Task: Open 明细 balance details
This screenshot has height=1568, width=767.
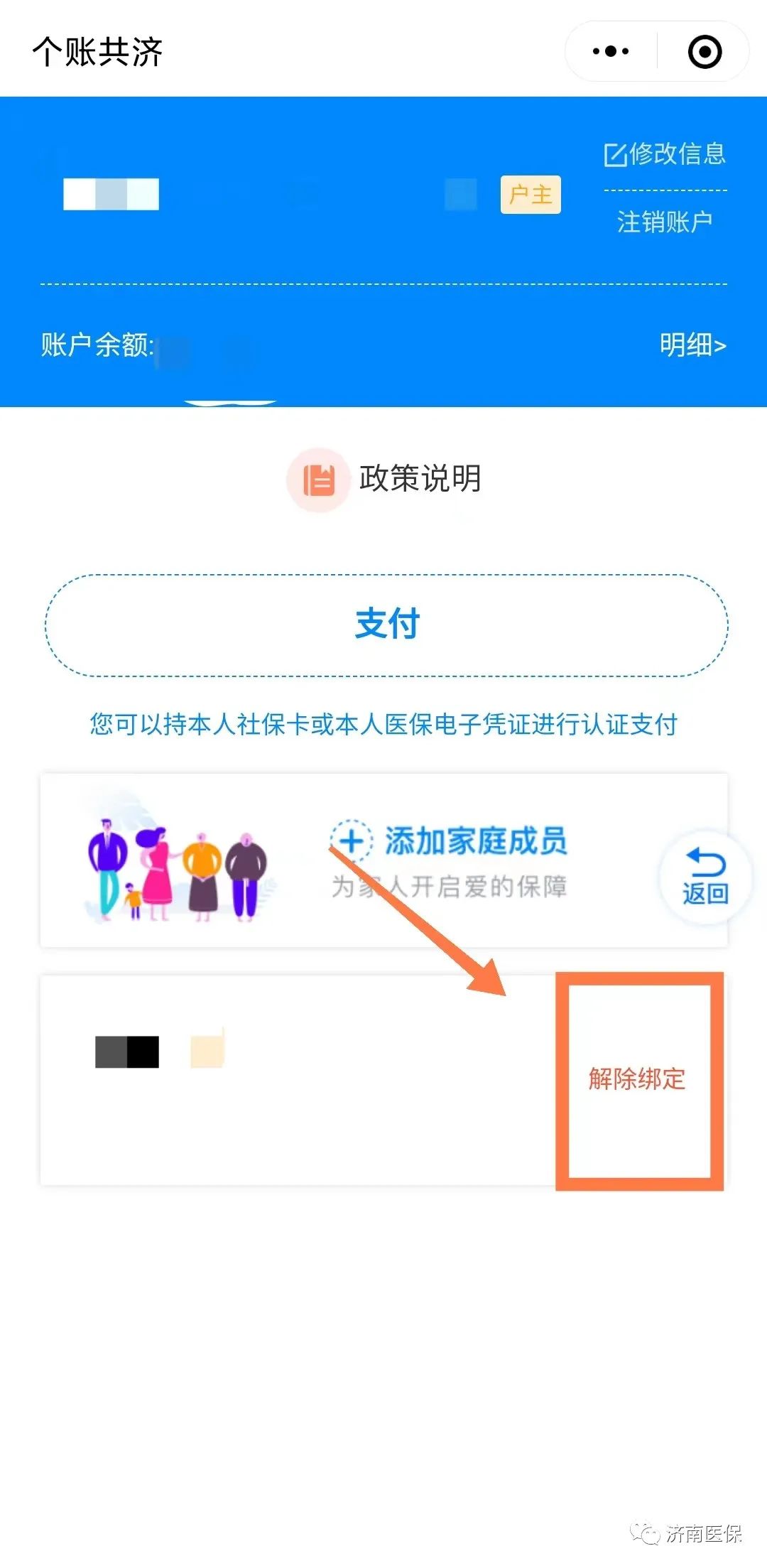Action: pyautogui.click(x=692, y=345)
